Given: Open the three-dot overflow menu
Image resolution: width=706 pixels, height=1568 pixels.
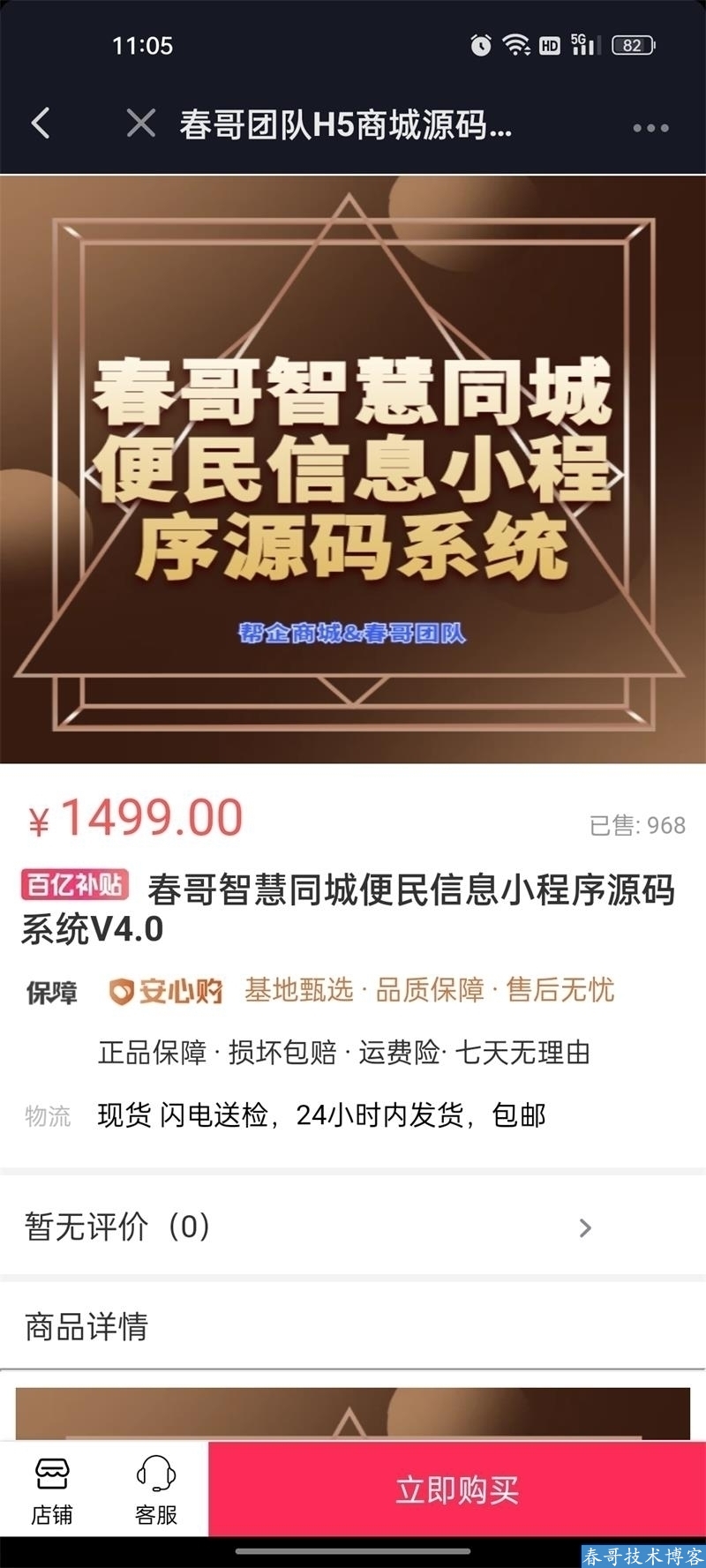Looking at the screenshot, I should pyautogui.click(x=650, y=128).
